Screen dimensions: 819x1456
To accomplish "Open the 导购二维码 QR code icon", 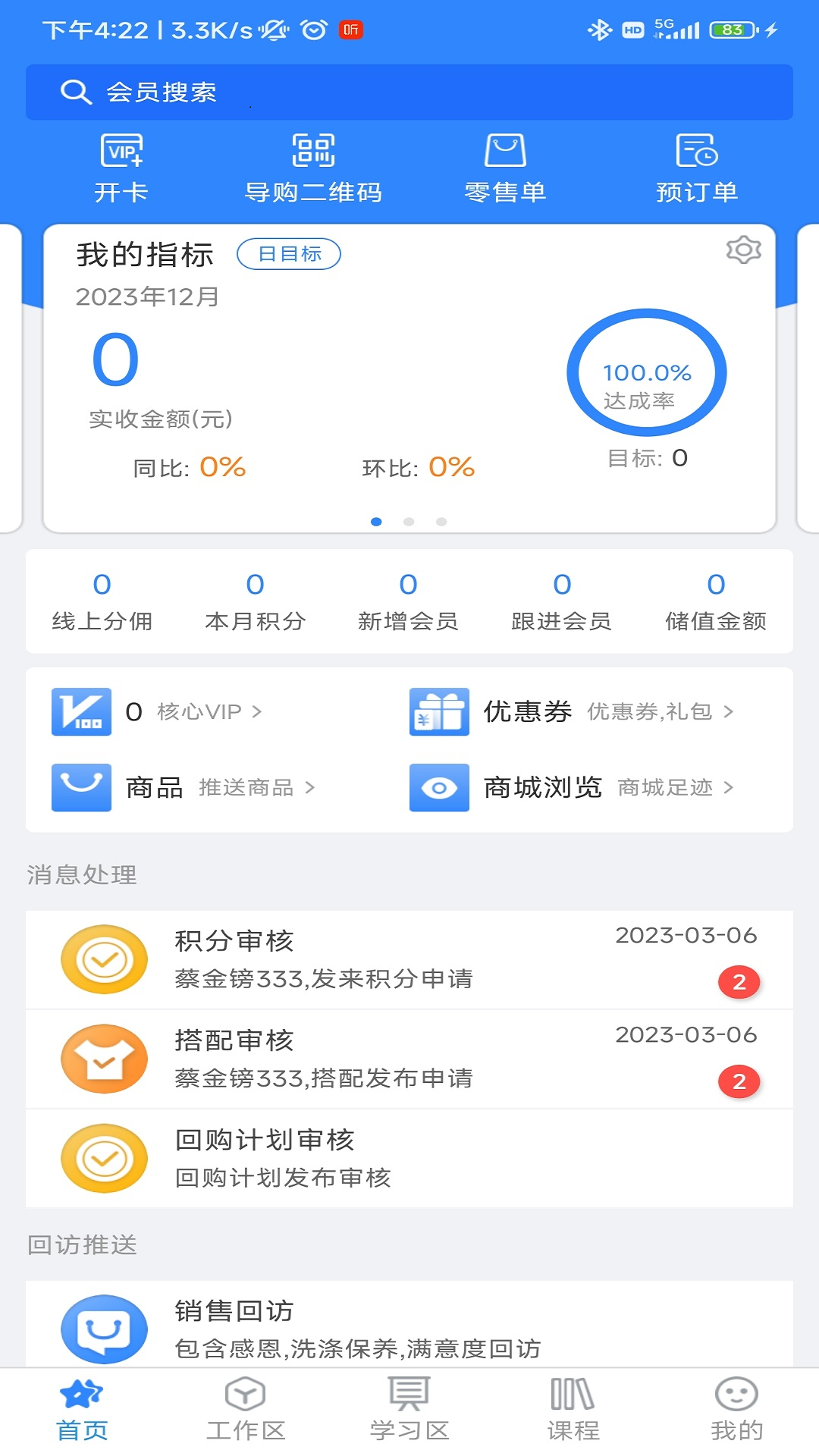I will pyautogui.click(x=315, y=149).
